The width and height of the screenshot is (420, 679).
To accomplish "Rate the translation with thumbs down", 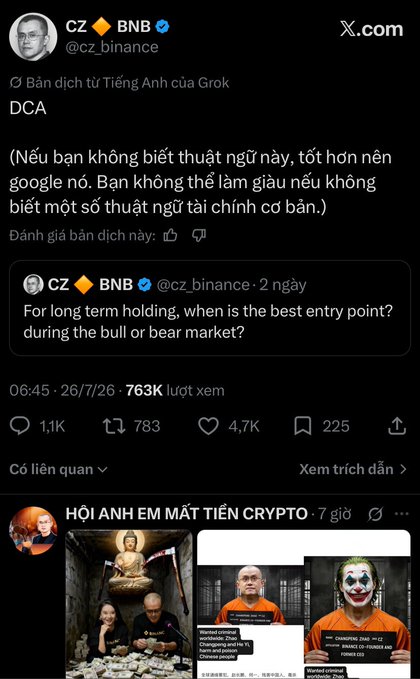I will 199,236.
